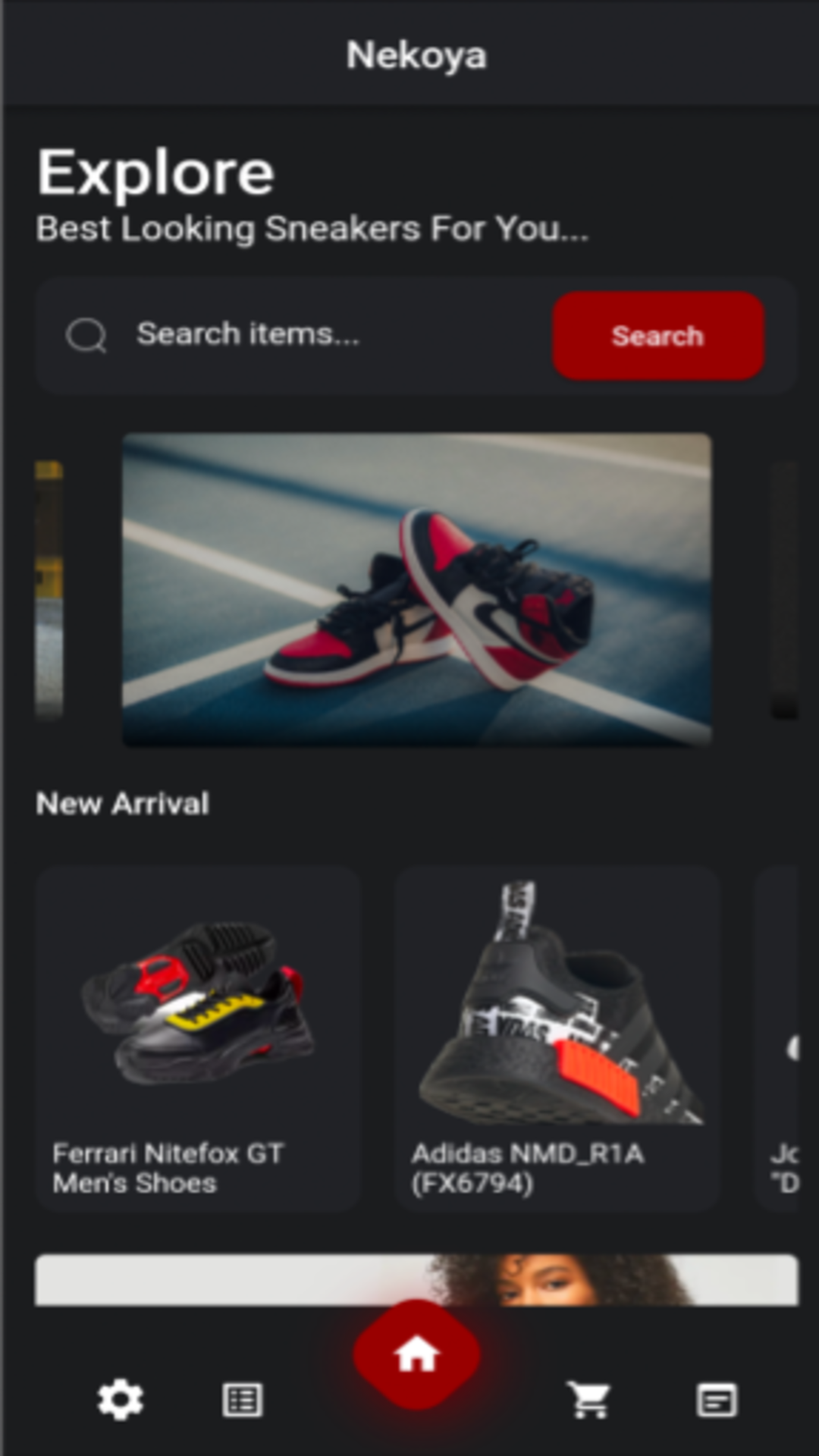
Task: Open the red sneakers banner image
Action: click(417, 590)
